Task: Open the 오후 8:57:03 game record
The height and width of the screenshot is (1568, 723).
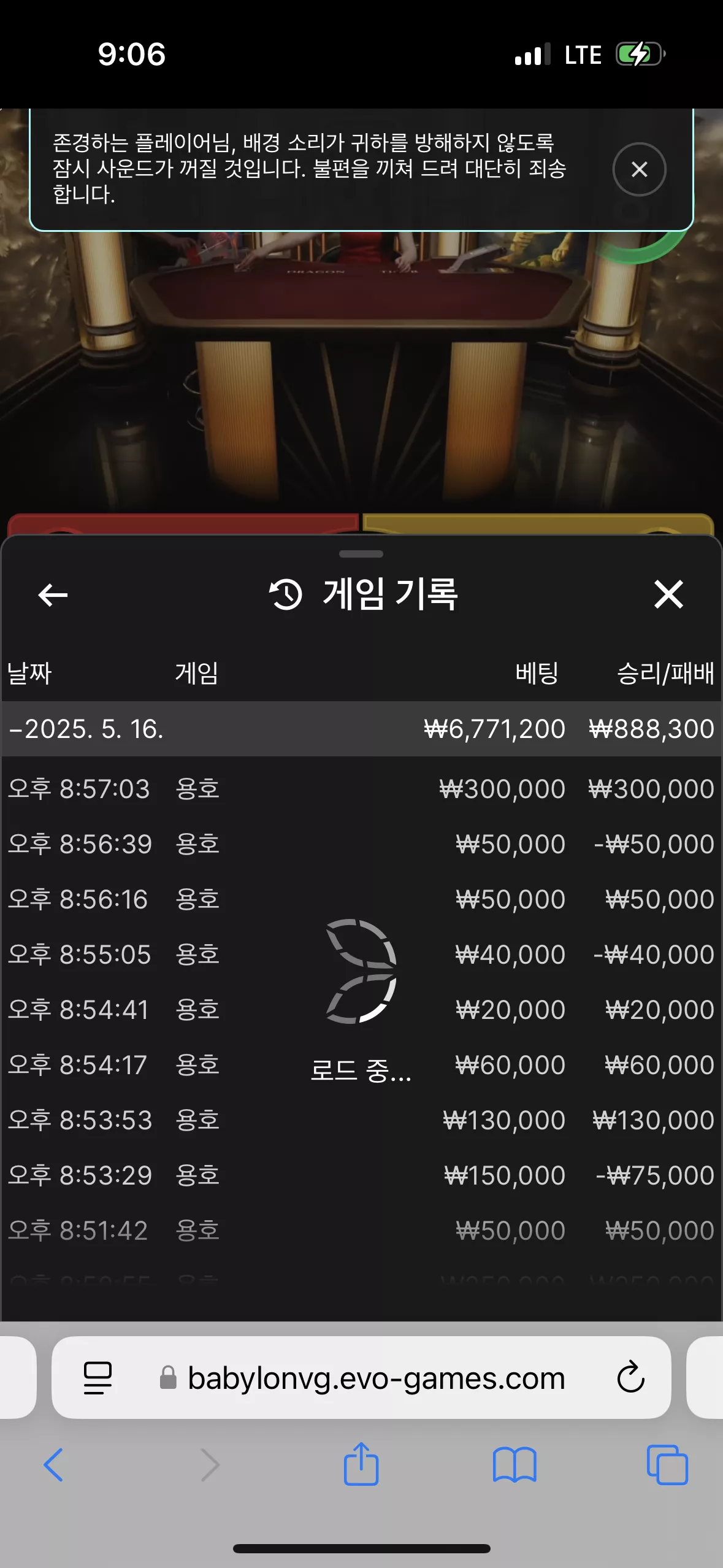Action: tap(361, 789)
